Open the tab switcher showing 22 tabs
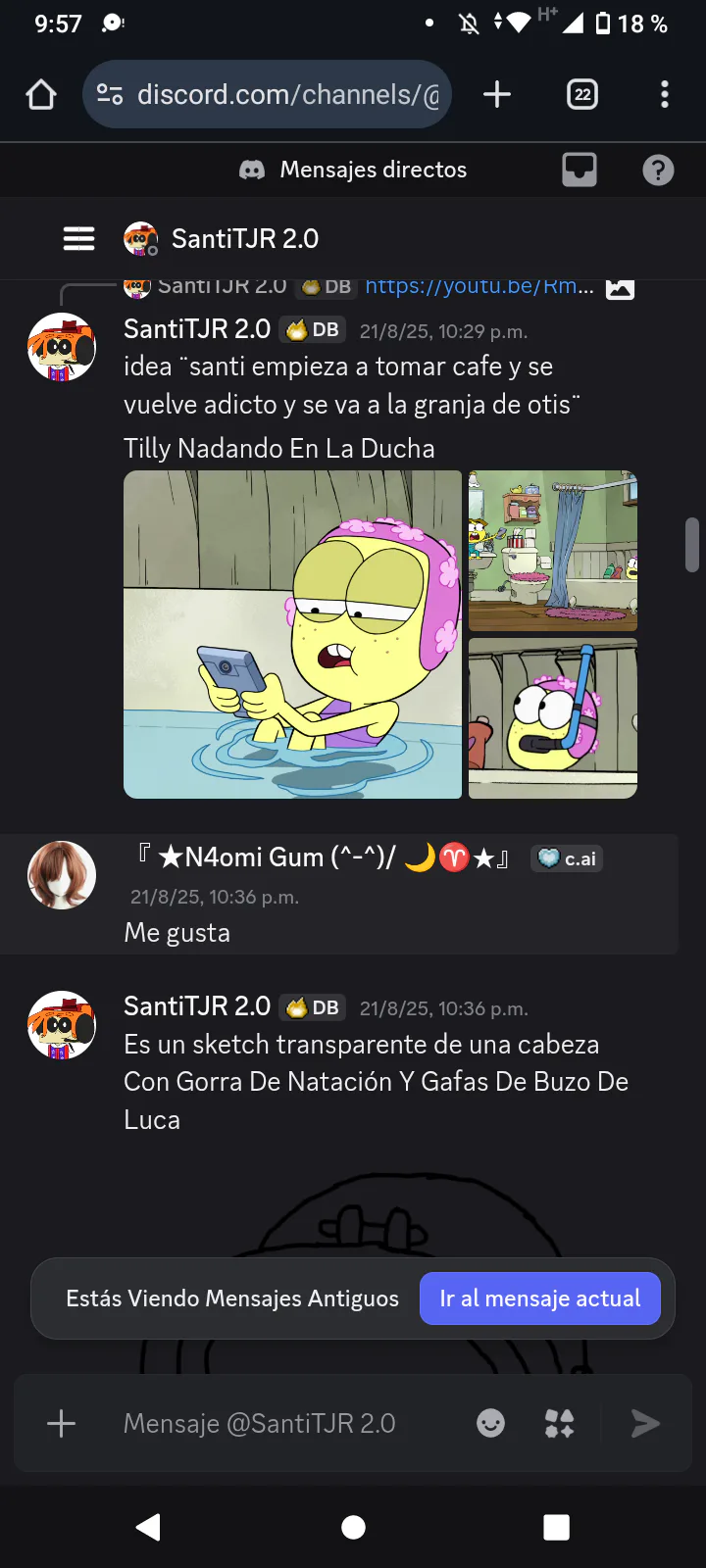This screenshot has height=1568, width=706. pyautogui.click(x=582, y=95)
